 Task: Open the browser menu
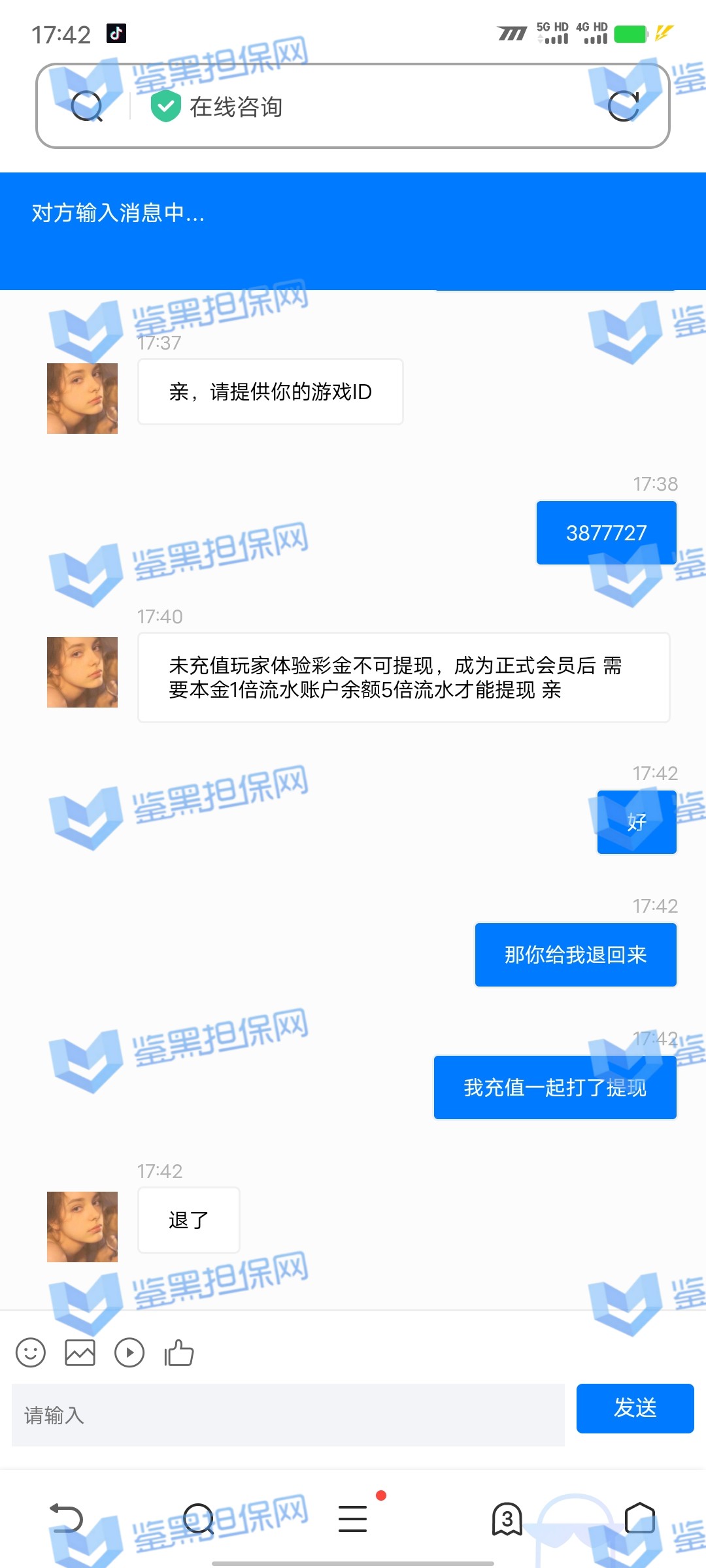tap(353, 1518)
